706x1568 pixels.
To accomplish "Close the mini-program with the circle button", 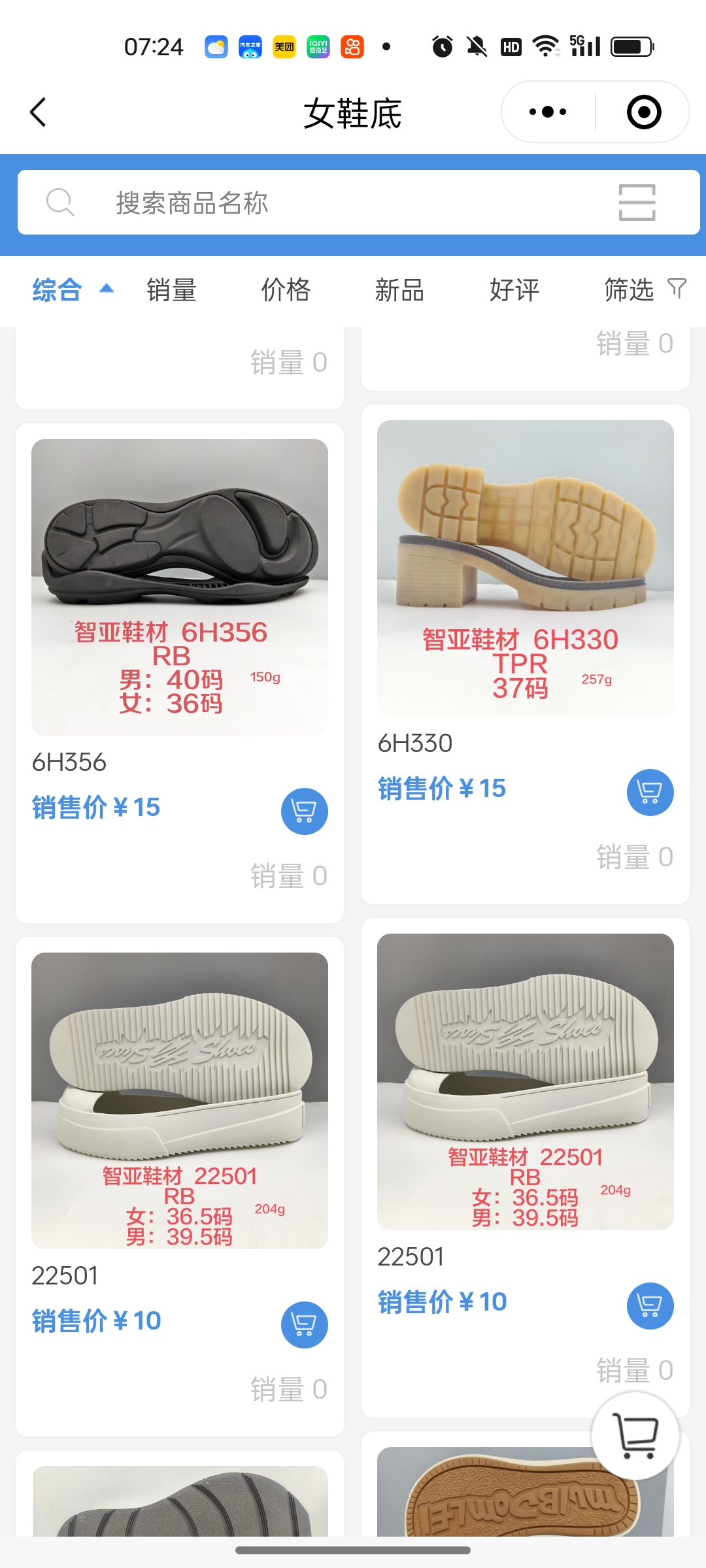I will 644,112.
